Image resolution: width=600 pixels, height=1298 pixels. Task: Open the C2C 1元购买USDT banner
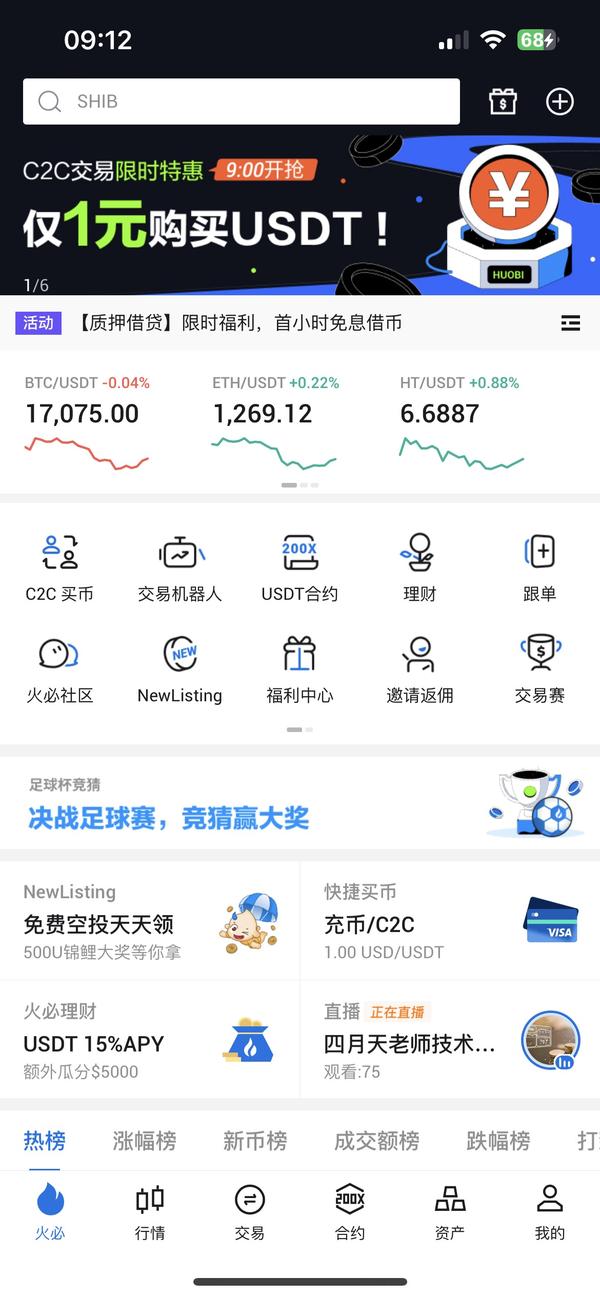pyautogui.click(x=300, y=215)
